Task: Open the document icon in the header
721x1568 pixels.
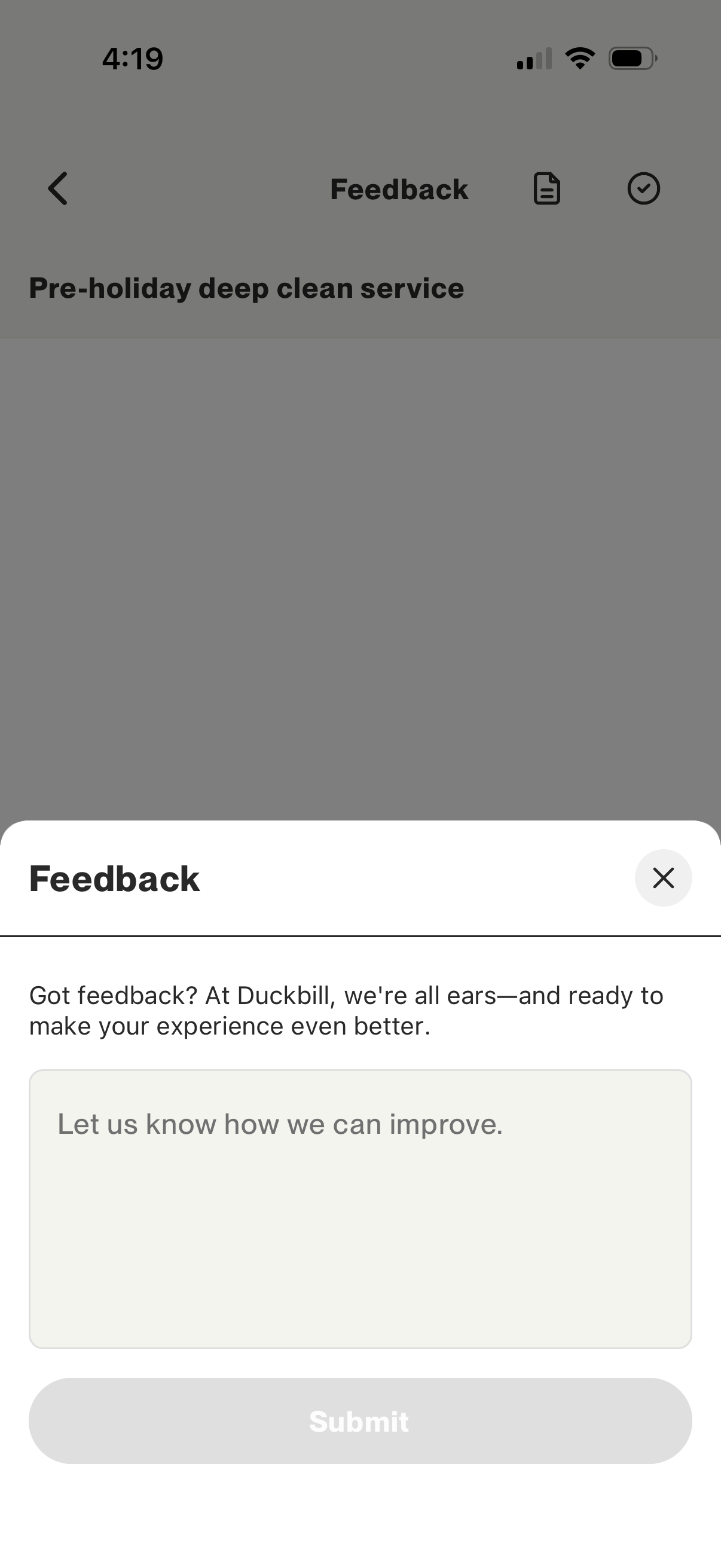Action: click(546, 189)
